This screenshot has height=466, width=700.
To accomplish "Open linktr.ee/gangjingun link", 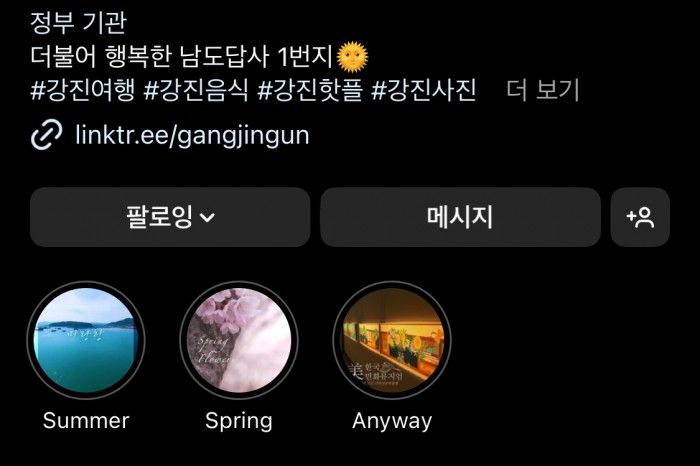I will coord(192,135).
